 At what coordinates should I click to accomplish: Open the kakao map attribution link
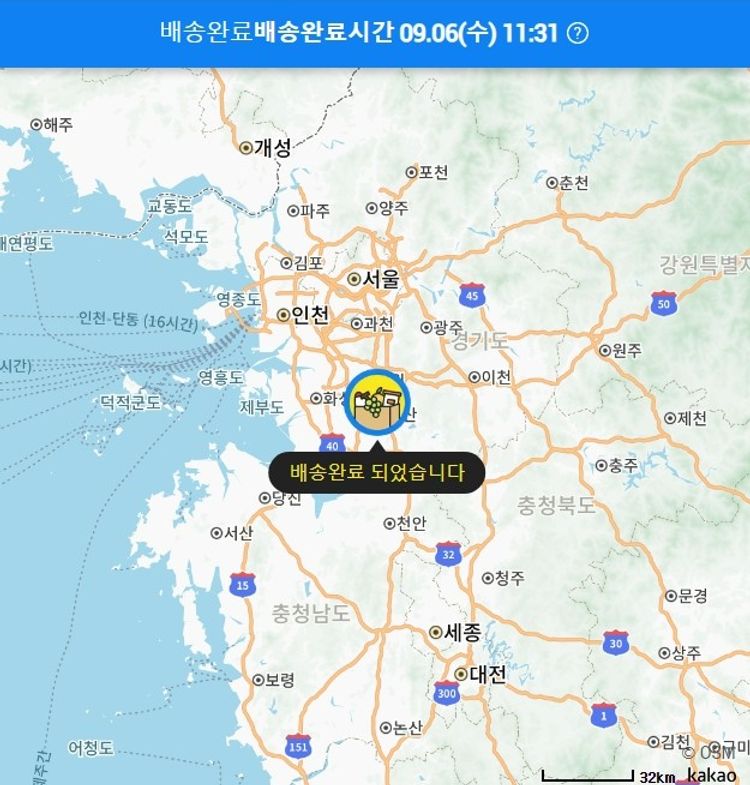click(711, 774)
